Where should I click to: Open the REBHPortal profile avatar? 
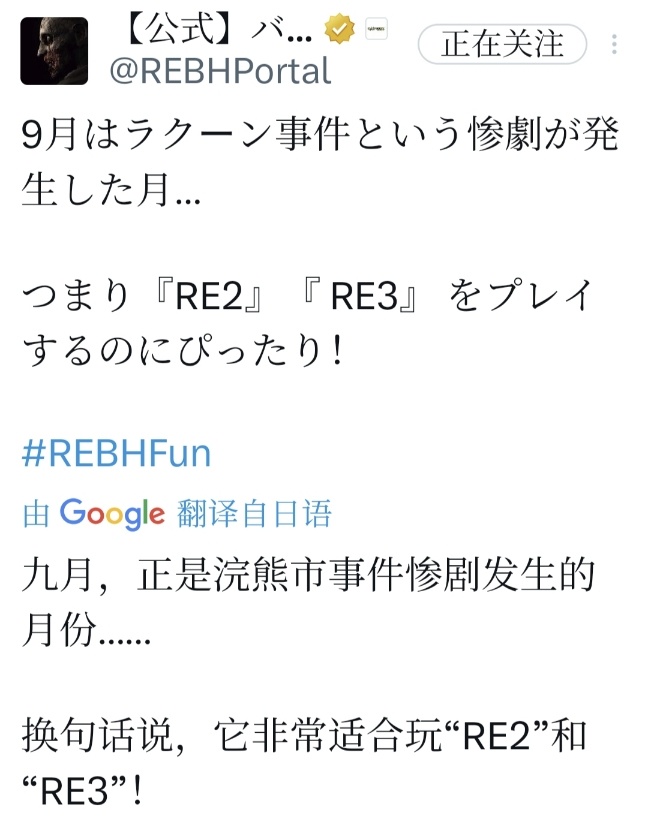(x=54, y=51)
